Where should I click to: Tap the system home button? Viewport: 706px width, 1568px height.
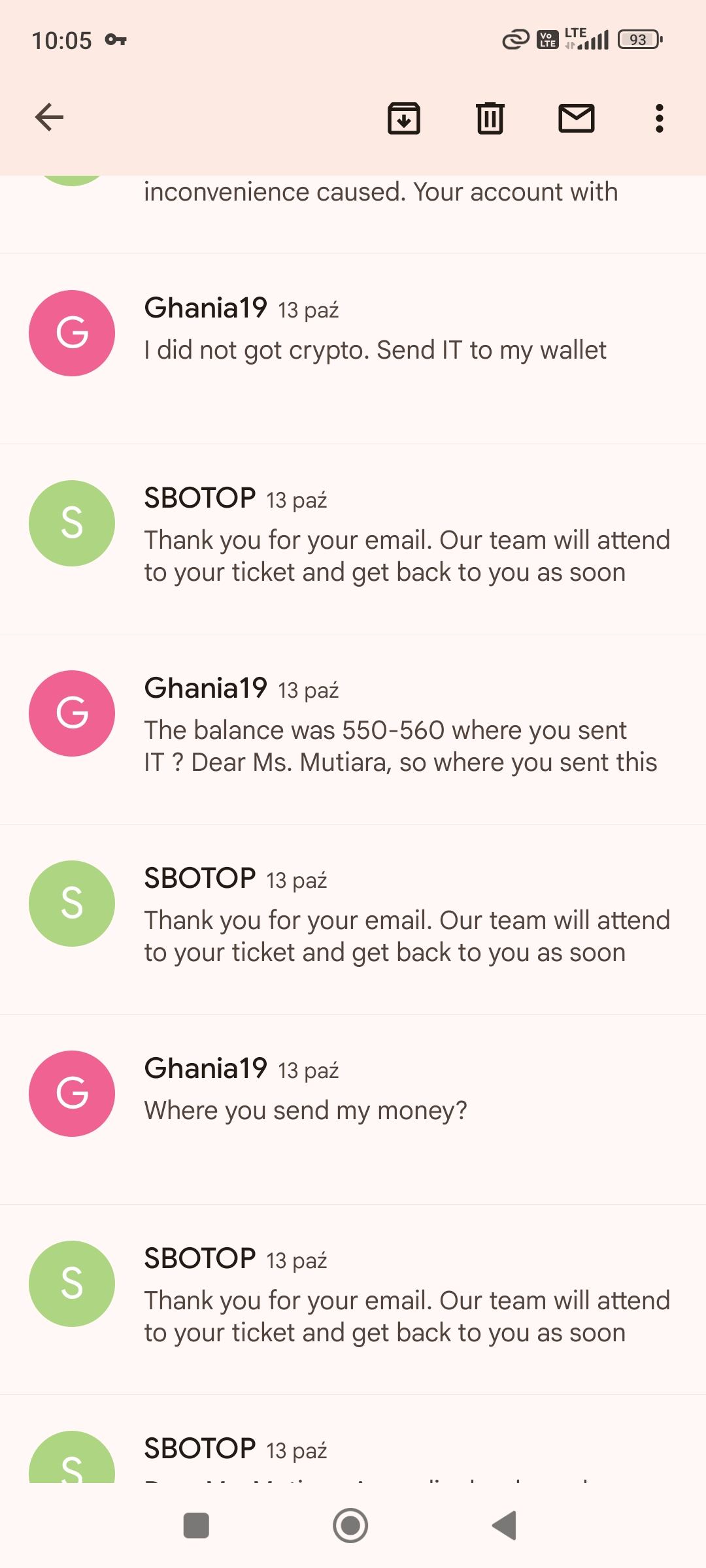coord(350,1526)
